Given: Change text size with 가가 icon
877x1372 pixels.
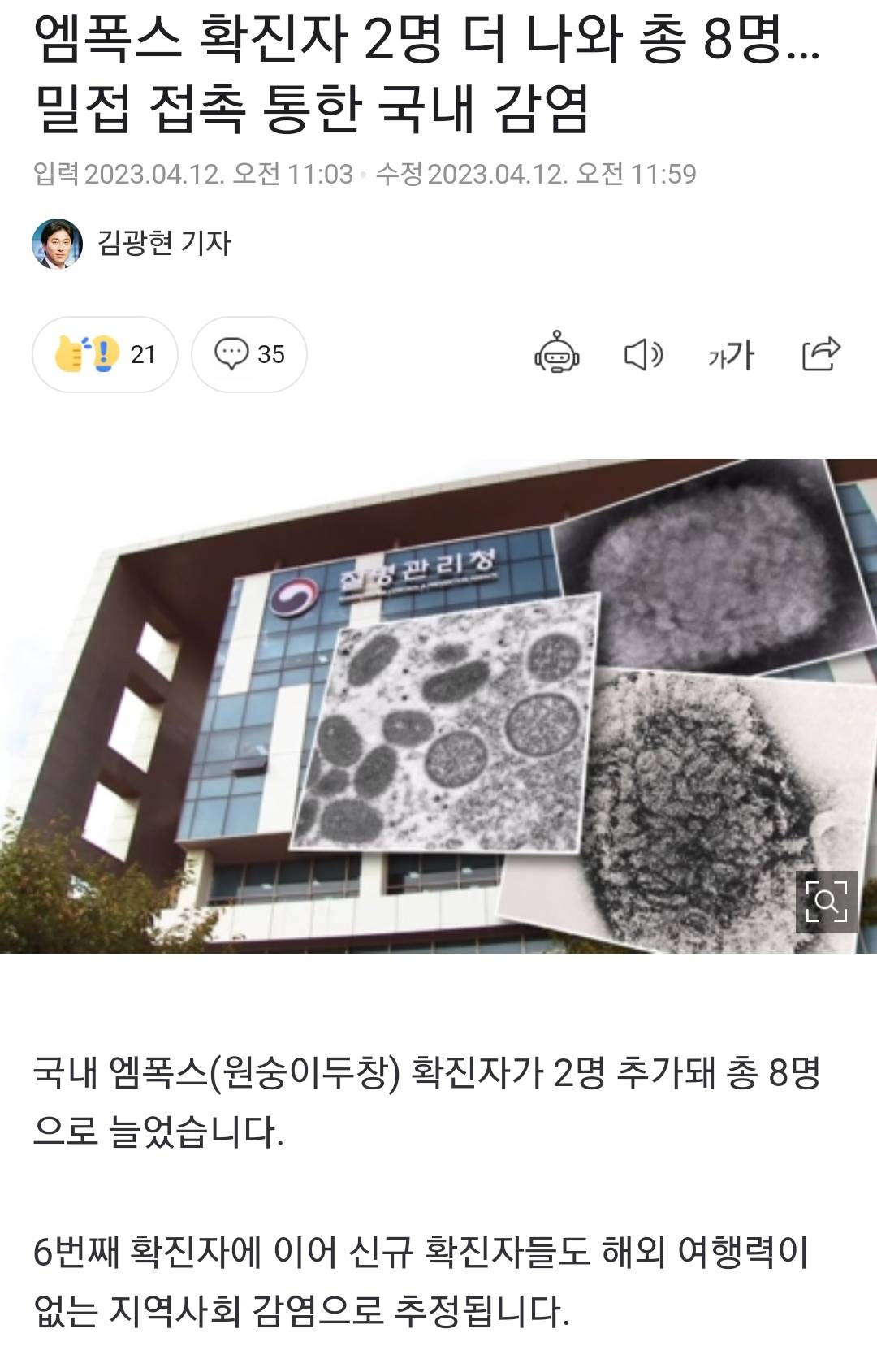Looking at the screenshot, I should click(x=731, y=355).
